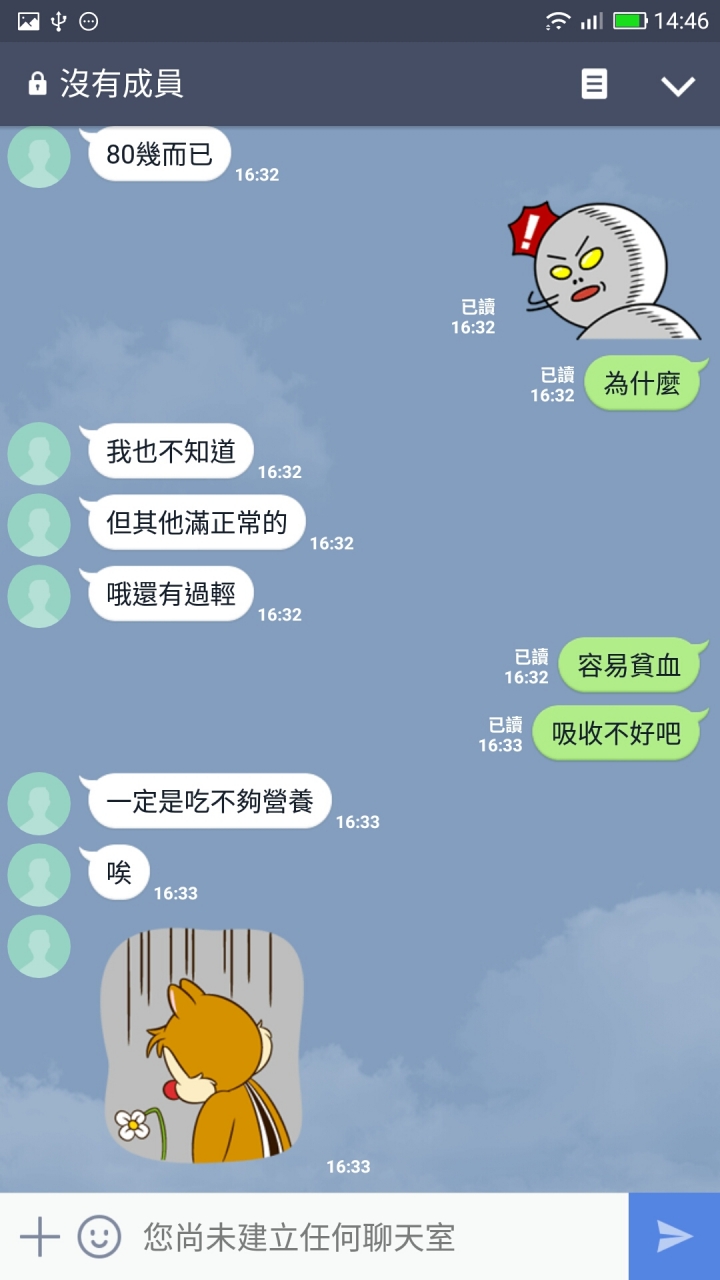Open chat options via the list icon
720x1280 pixels.
594,84
